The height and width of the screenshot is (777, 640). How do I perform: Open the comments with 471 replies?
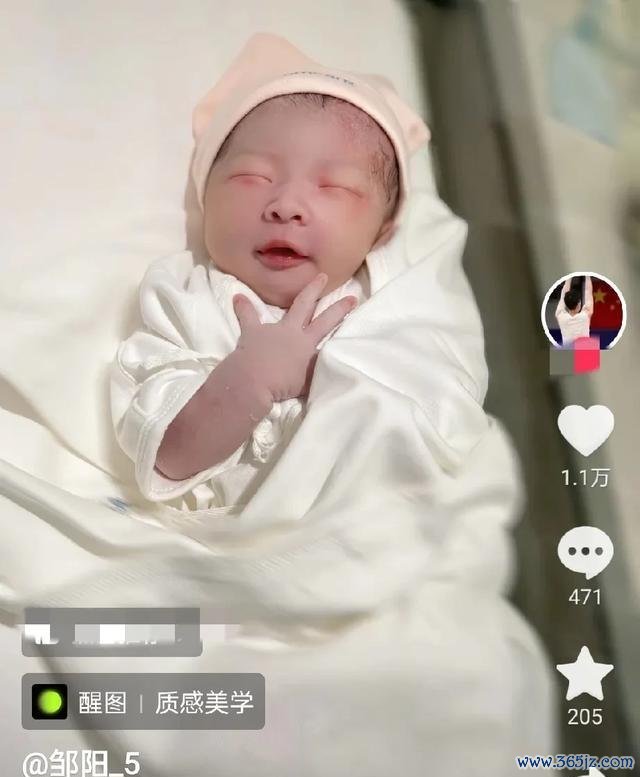pyautogui.click(x=585, y=551)
